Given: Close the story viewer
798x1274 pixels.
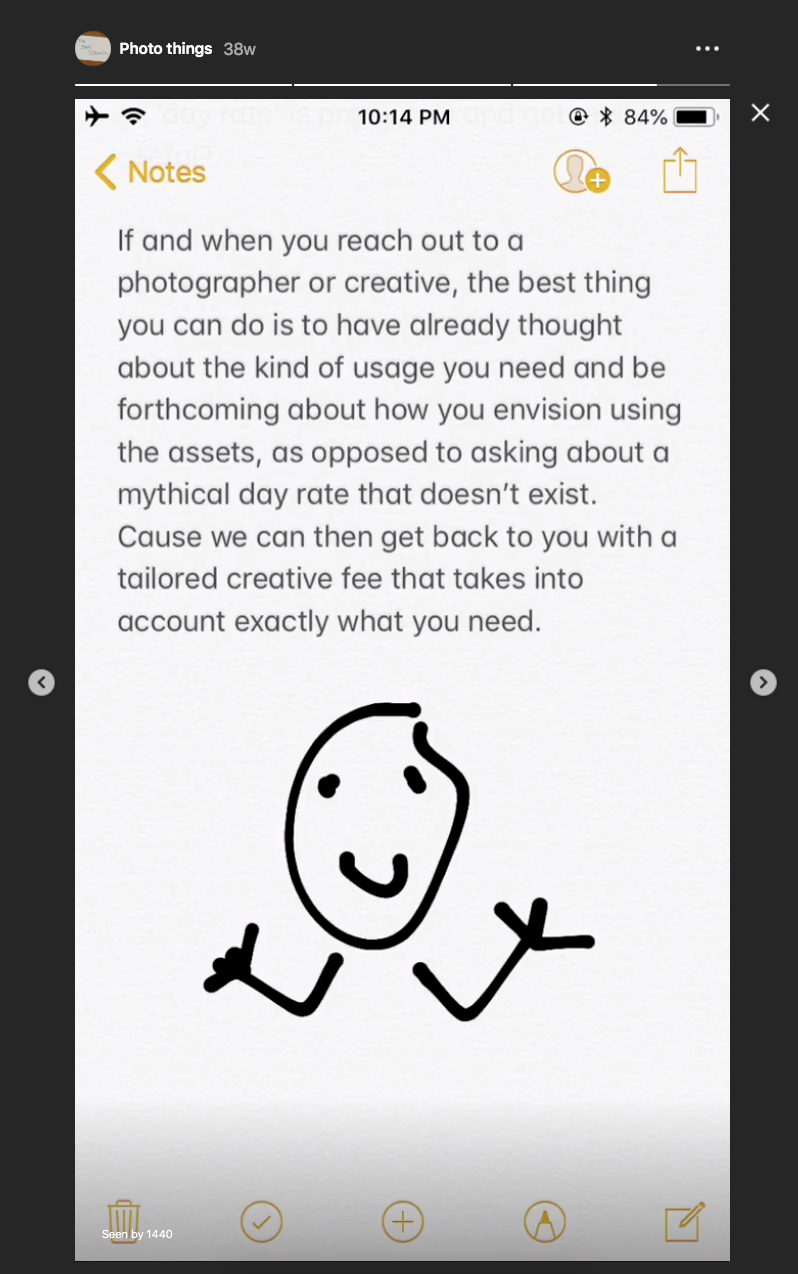Looking at the screenshot, I should tap(760, 113).
